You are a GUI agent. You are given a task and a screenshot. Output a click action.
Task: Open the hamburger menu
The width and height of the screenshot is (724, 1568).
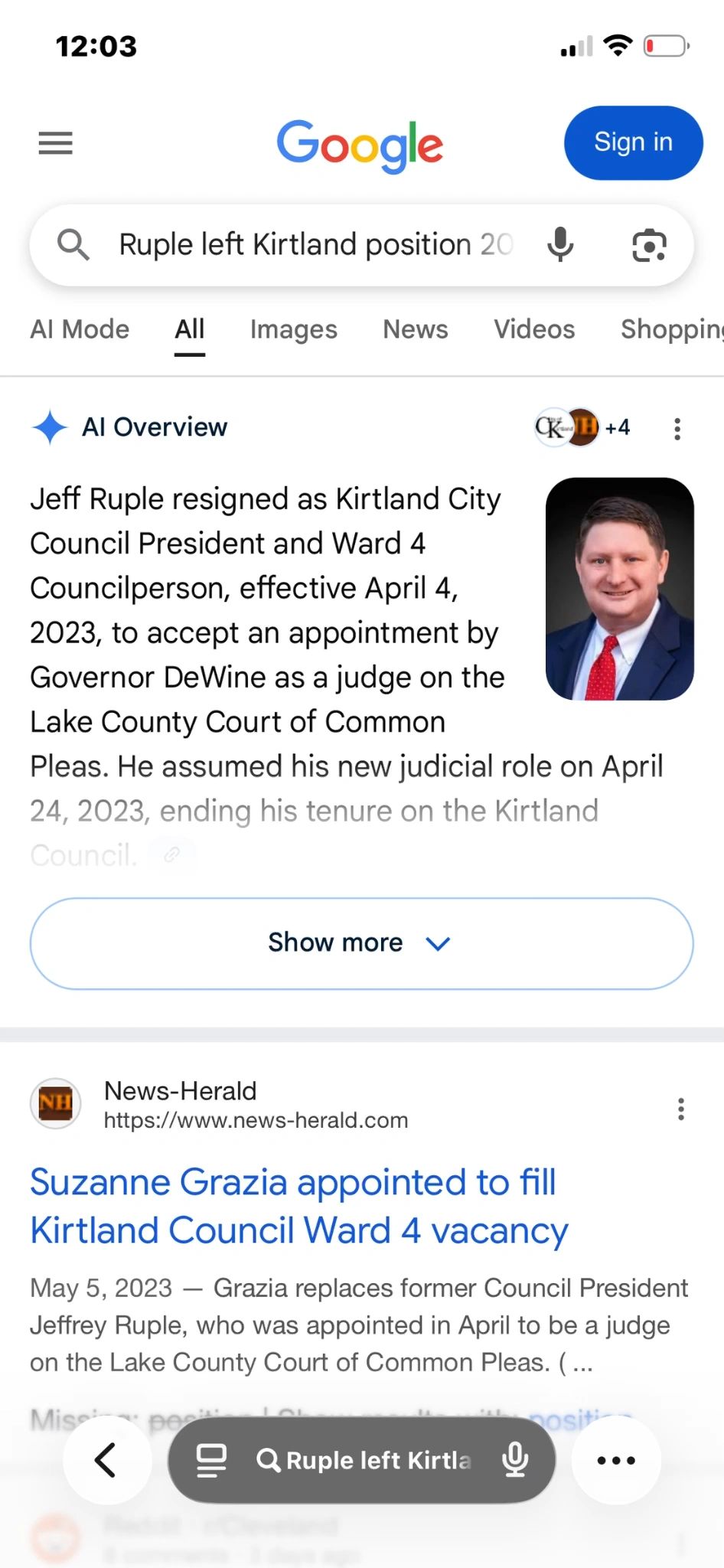pyautogui.click(x=55, y=143)
